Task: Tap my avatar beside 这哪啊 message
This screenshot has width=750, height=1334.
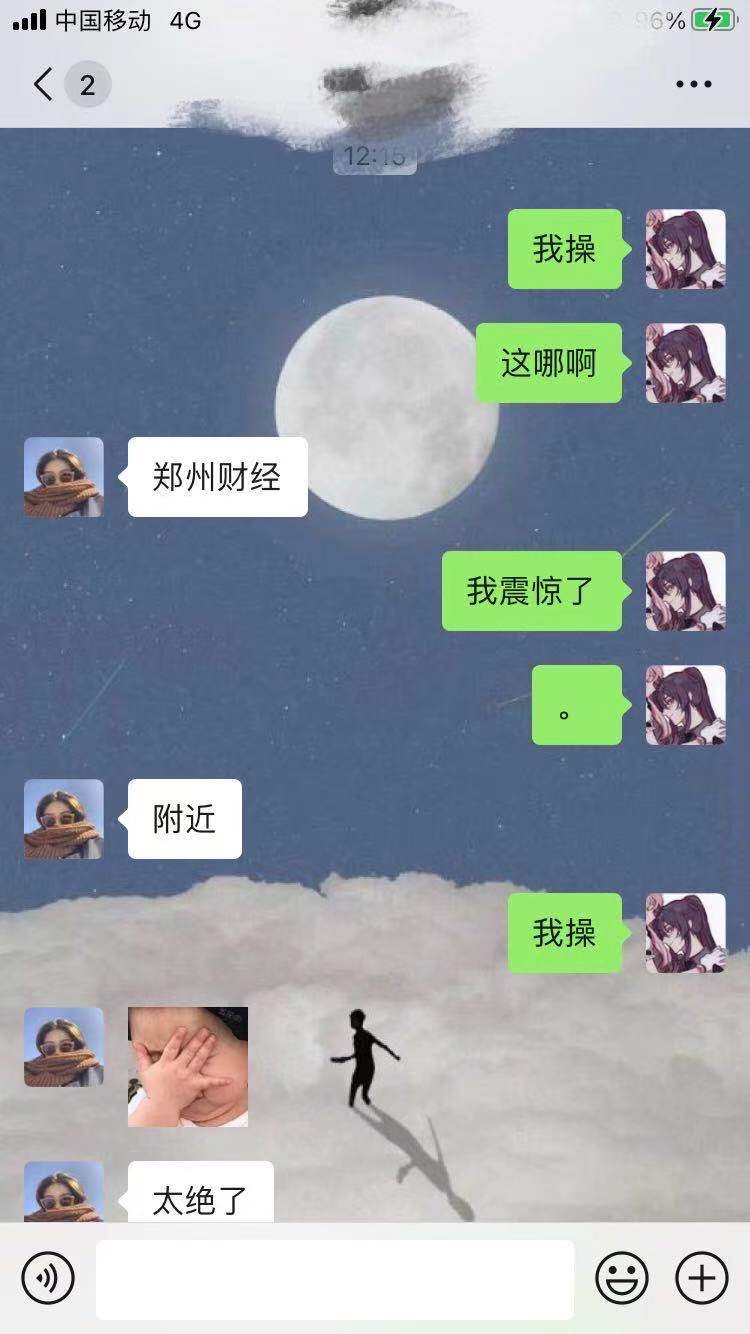Action: (686, 363)
